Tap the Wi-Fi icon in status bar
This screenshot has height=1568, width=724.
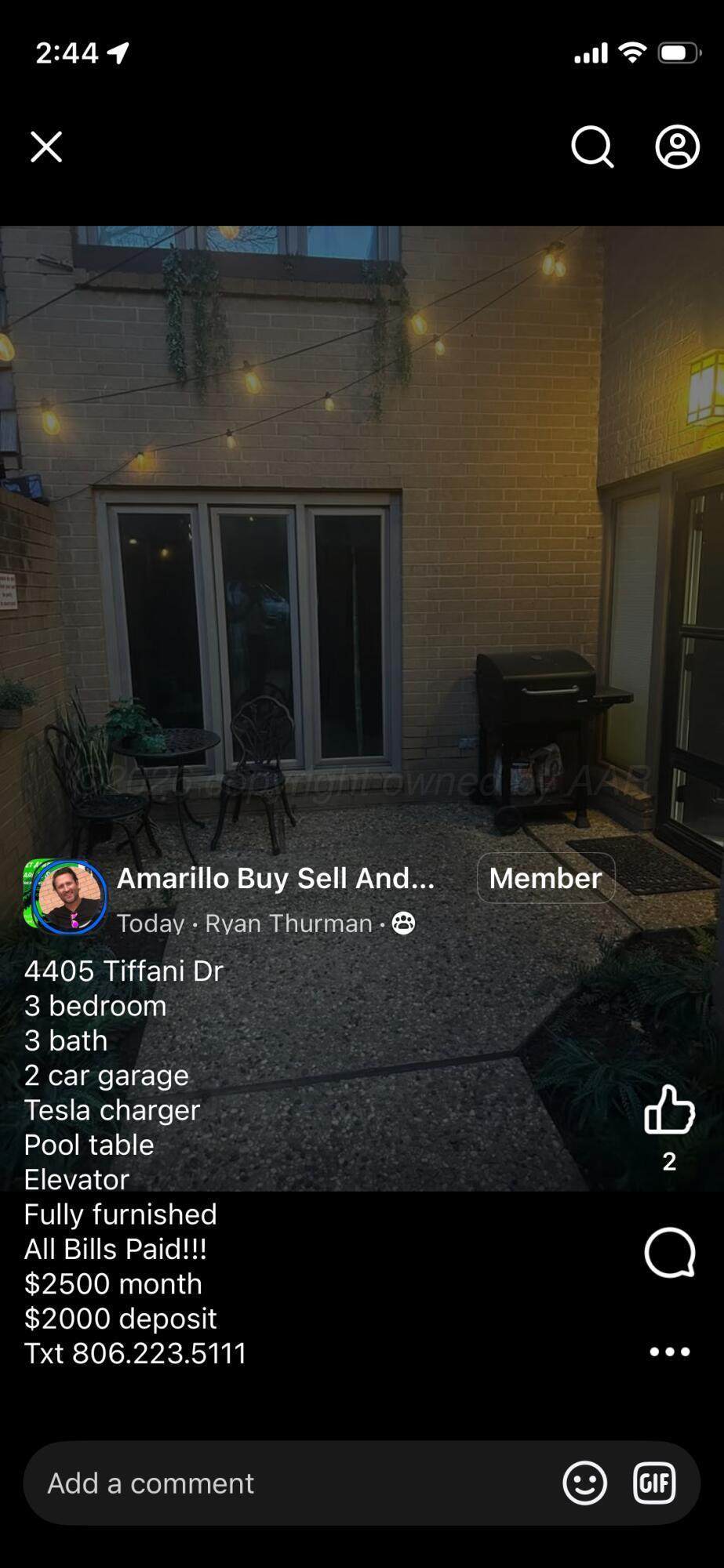click(x=632, y=52)
